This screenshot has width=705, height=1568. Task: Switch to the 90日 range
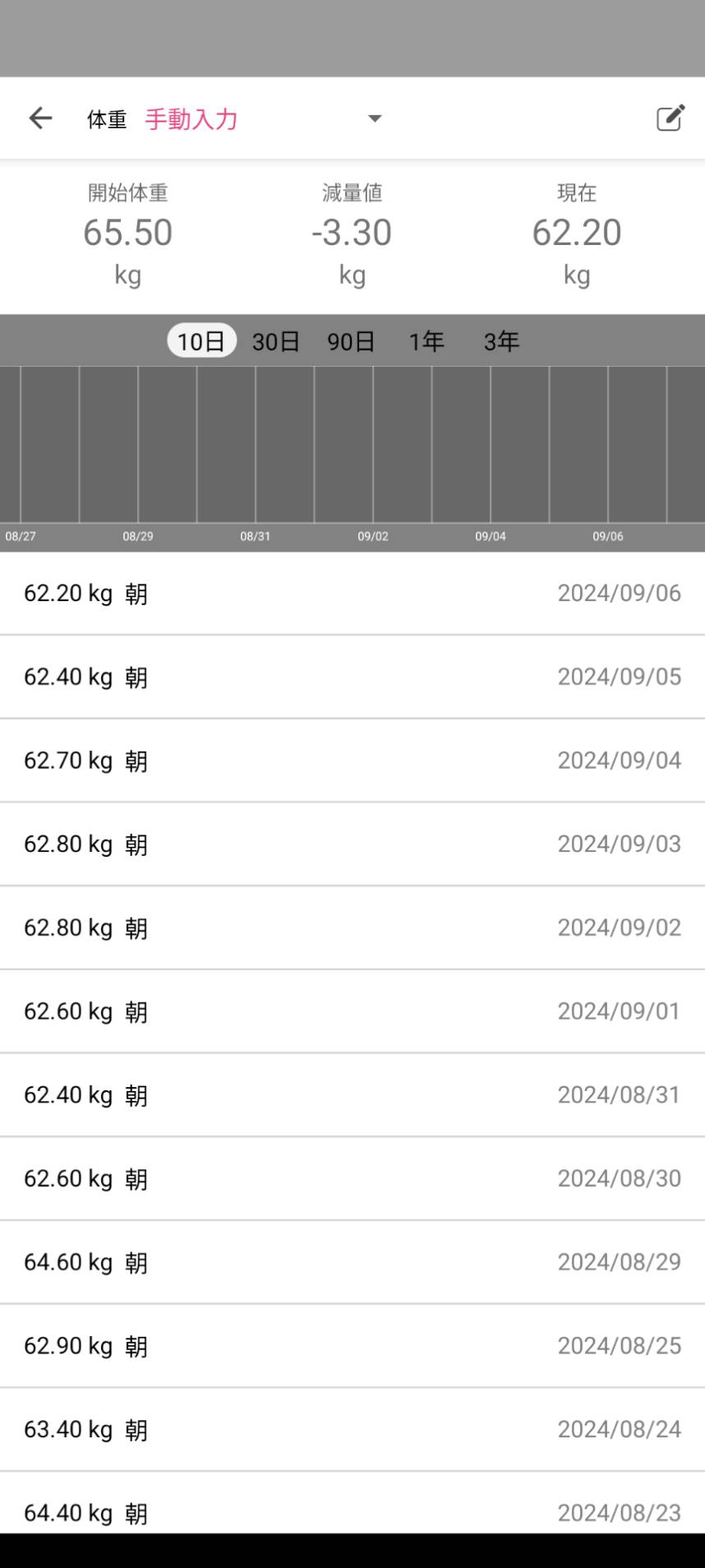351,341
